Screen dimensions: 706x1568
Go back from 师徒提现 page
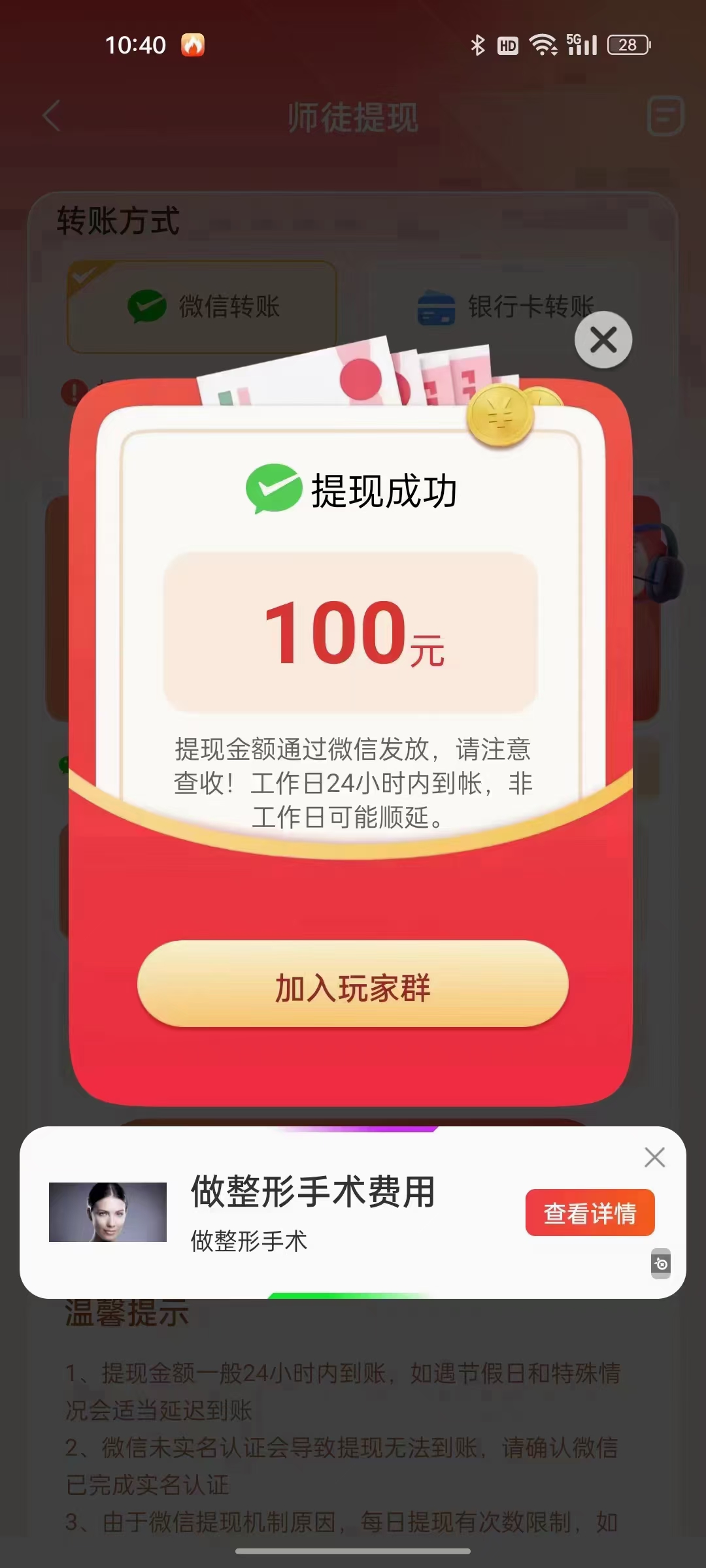click(x=52, y=116)
